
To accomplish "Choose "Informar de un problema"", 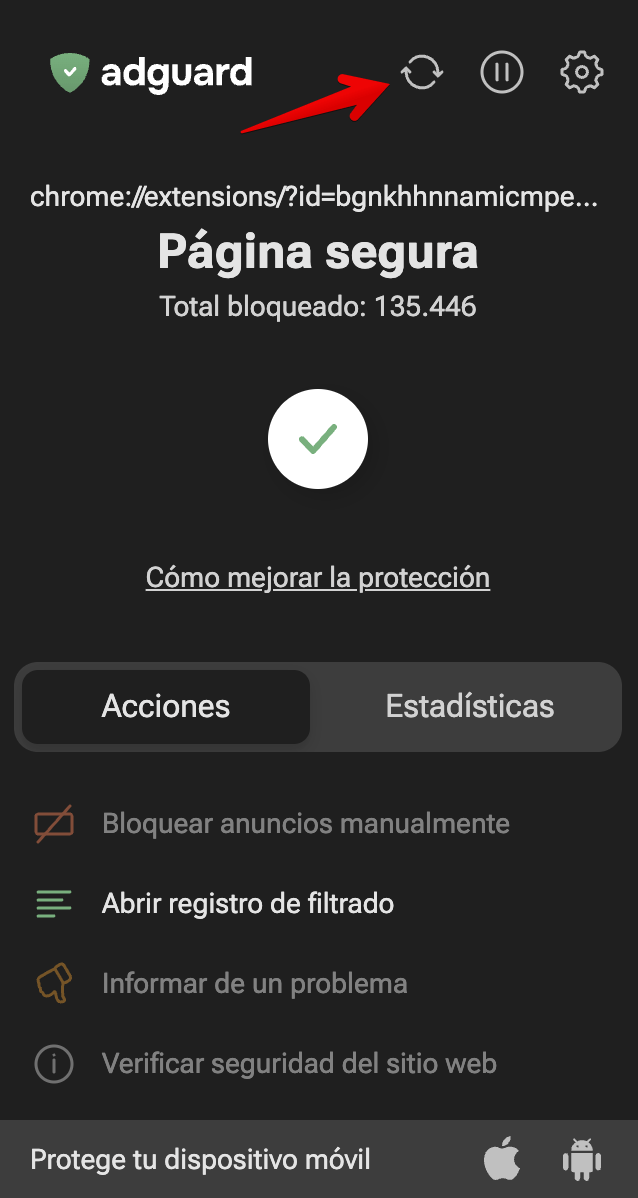I will pos(254,983).
